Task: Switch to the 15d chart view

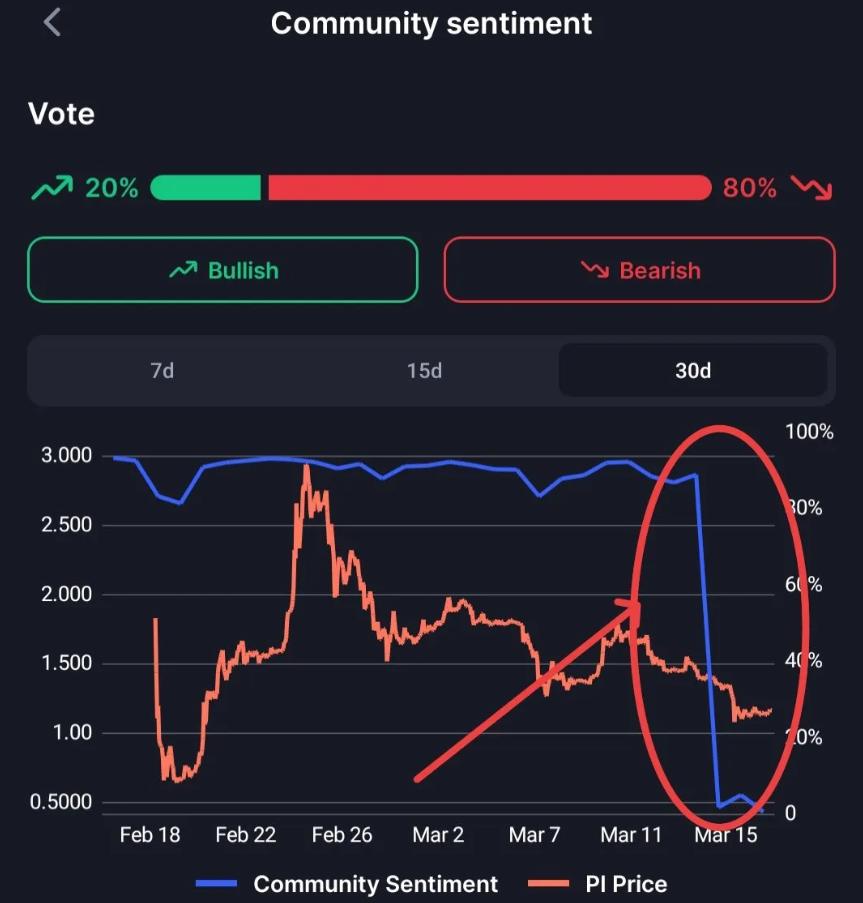Action: (424, 370)
